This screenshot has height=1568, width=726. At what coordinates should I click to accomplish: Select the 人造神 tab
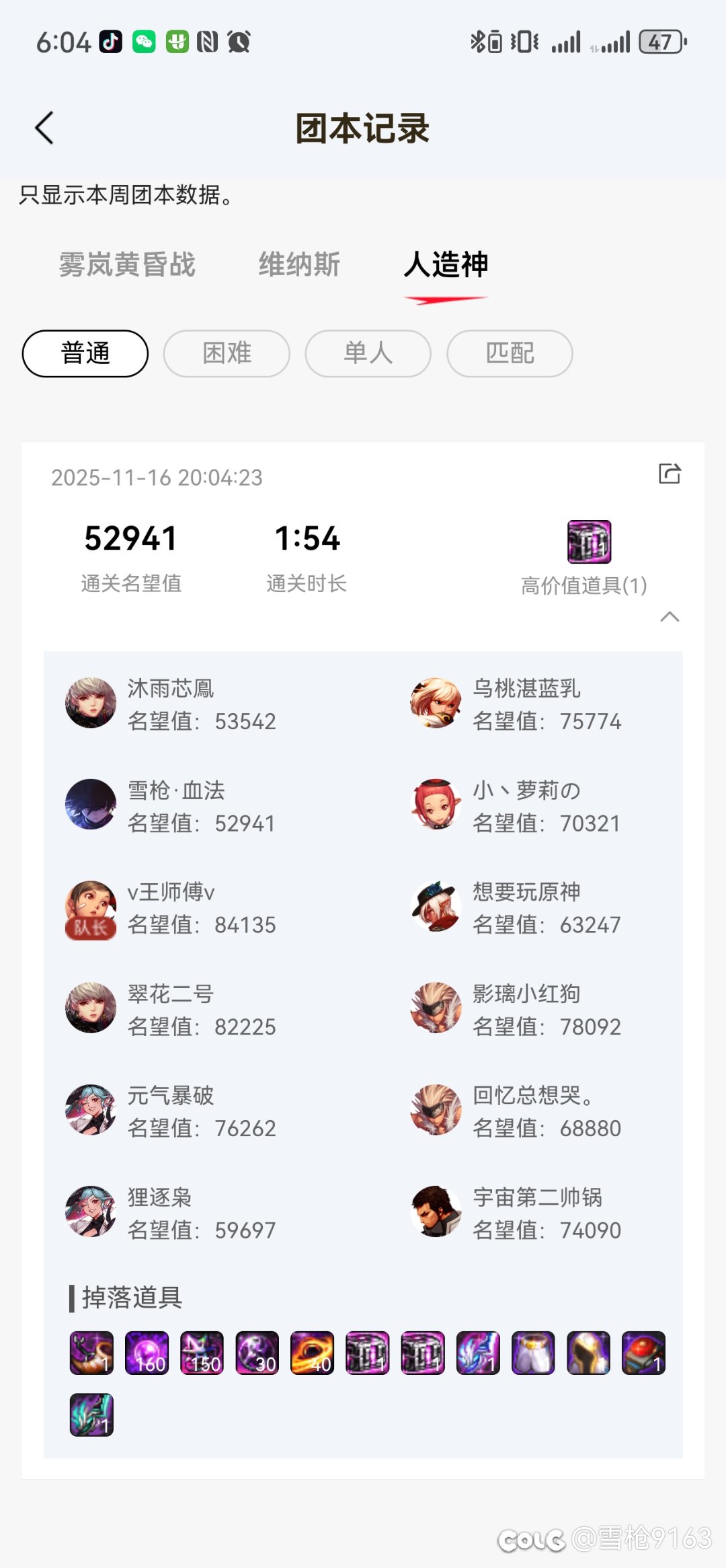[446, 264]
